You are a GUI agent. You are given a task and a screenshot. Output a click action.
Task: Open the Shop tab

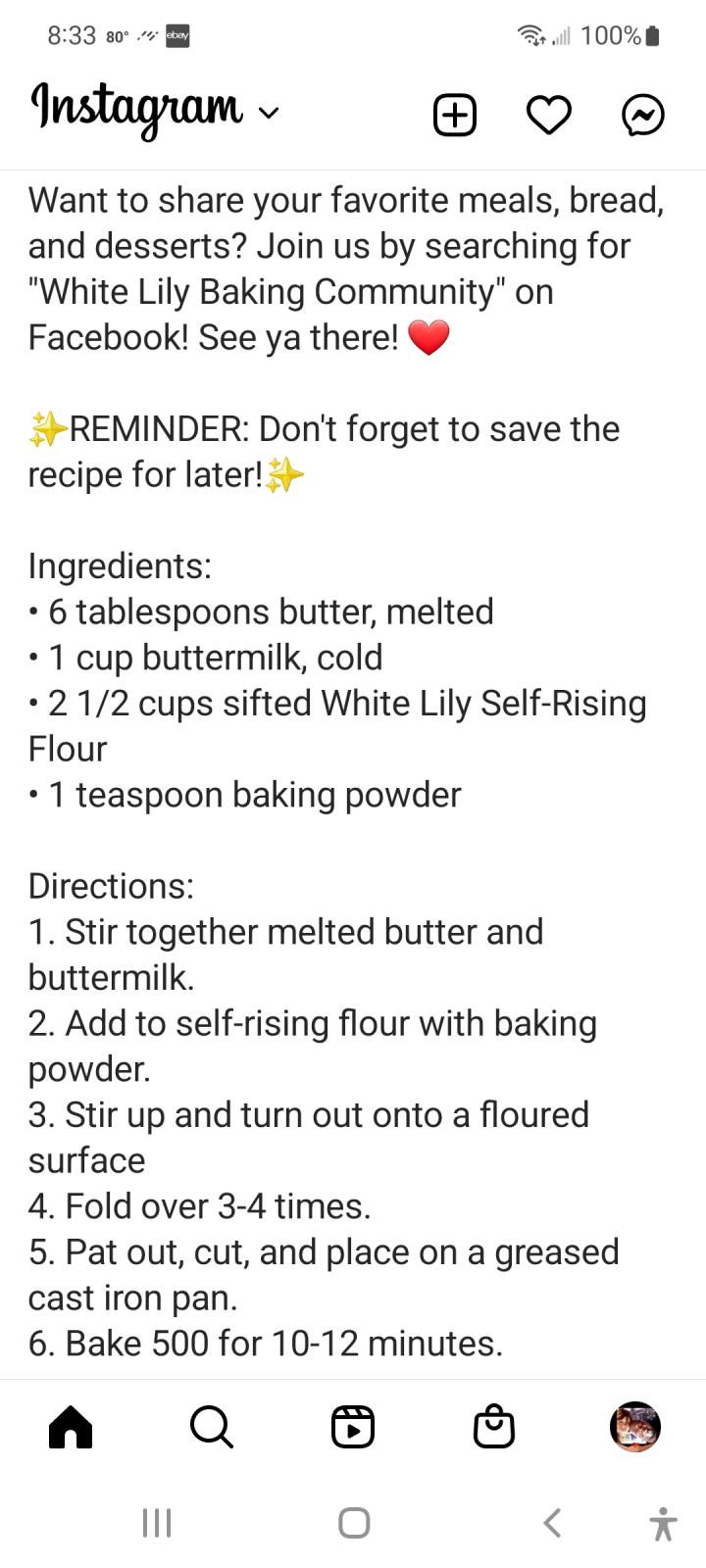click(x=494, y=1427)
